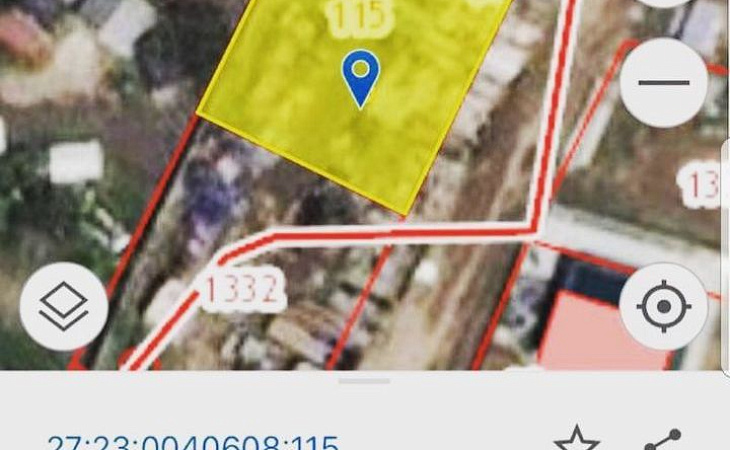Zoom out with the minus button
730x450 pixels.
[x=663, y=82]
